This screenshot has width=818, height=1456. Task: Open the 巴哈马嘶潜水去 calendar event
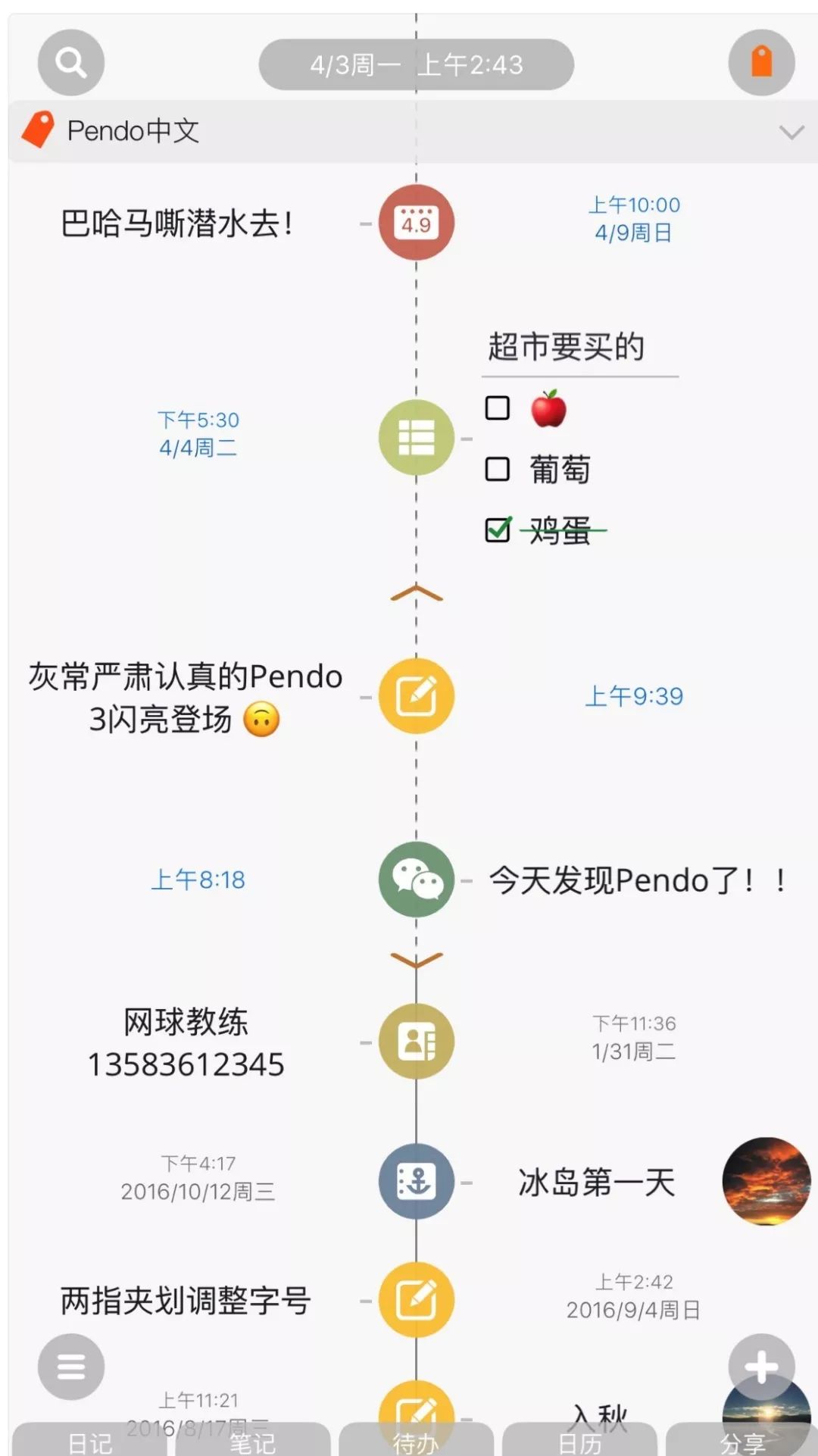pos(176,223)
